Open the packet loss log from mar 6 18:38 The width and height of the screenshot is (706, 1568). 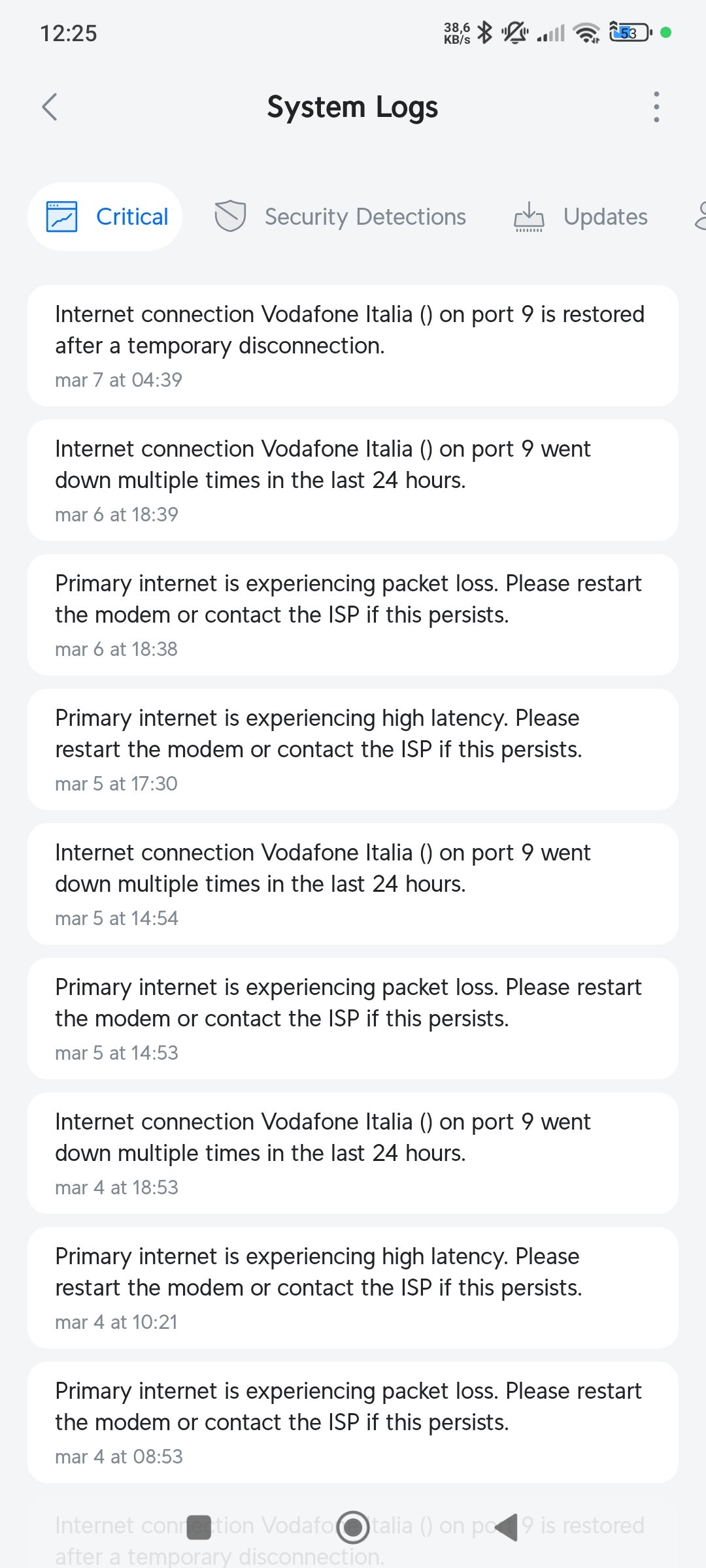pos(352,615)
